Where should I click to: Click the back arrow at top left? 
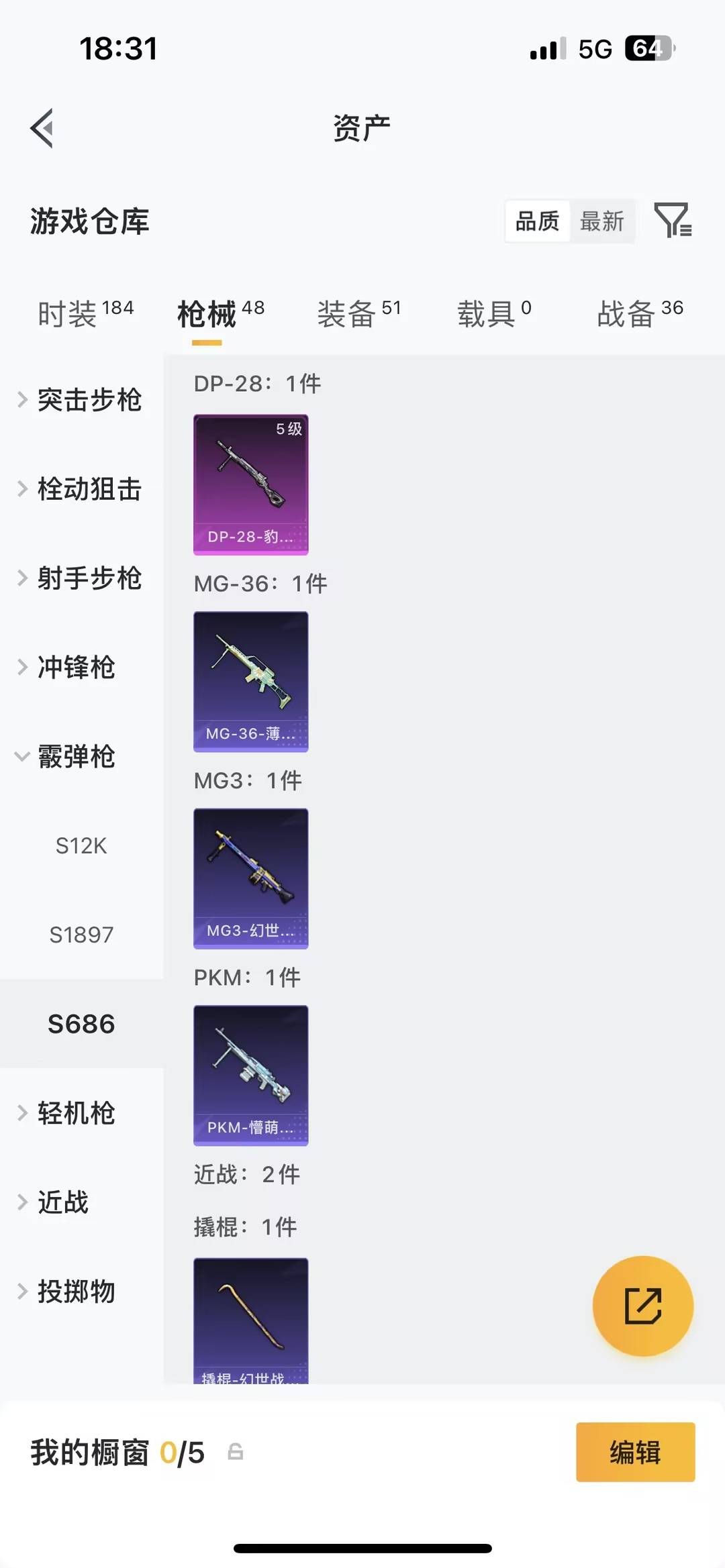(x=42, y=129)
